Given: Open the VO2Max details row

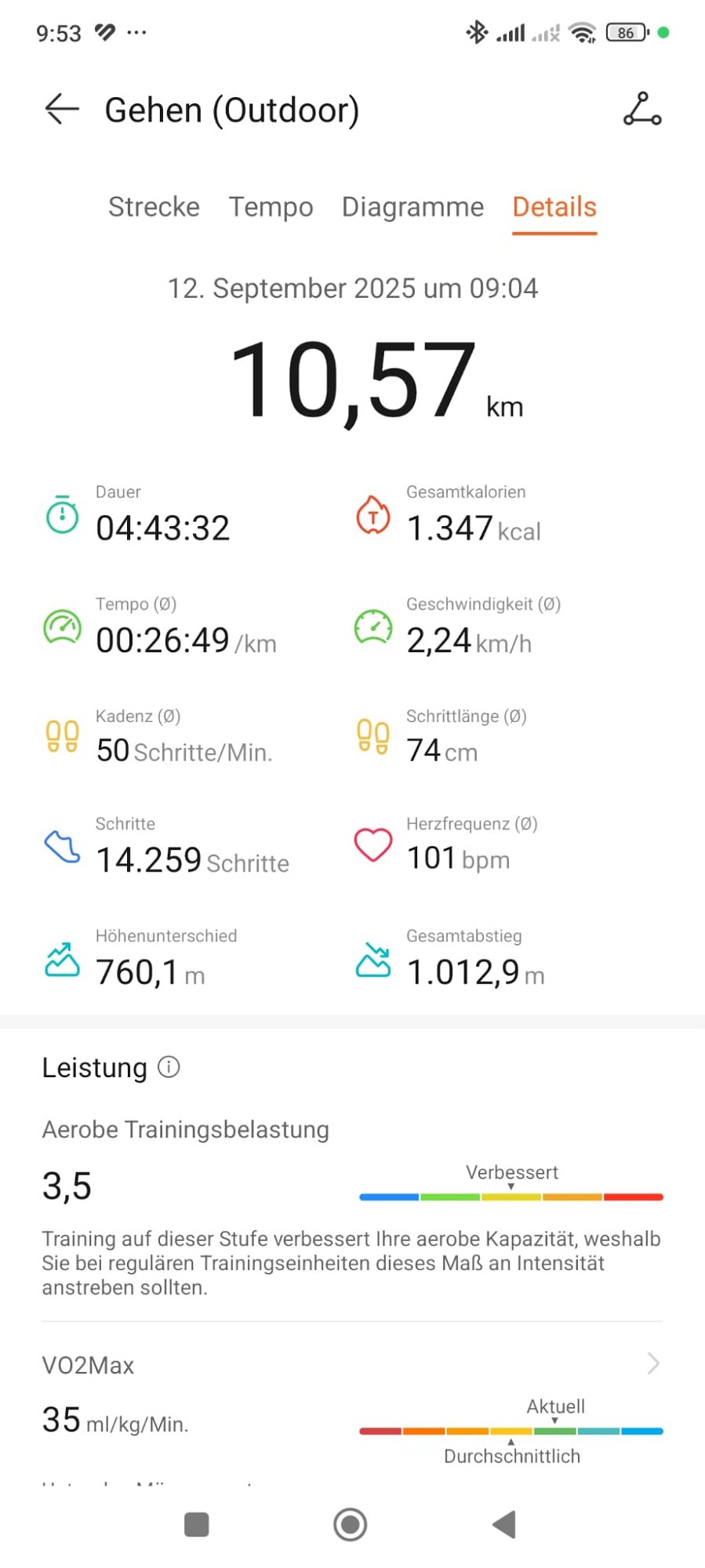Looking at the screenshot, I should pyautogui.click(x=352, y=1365).
